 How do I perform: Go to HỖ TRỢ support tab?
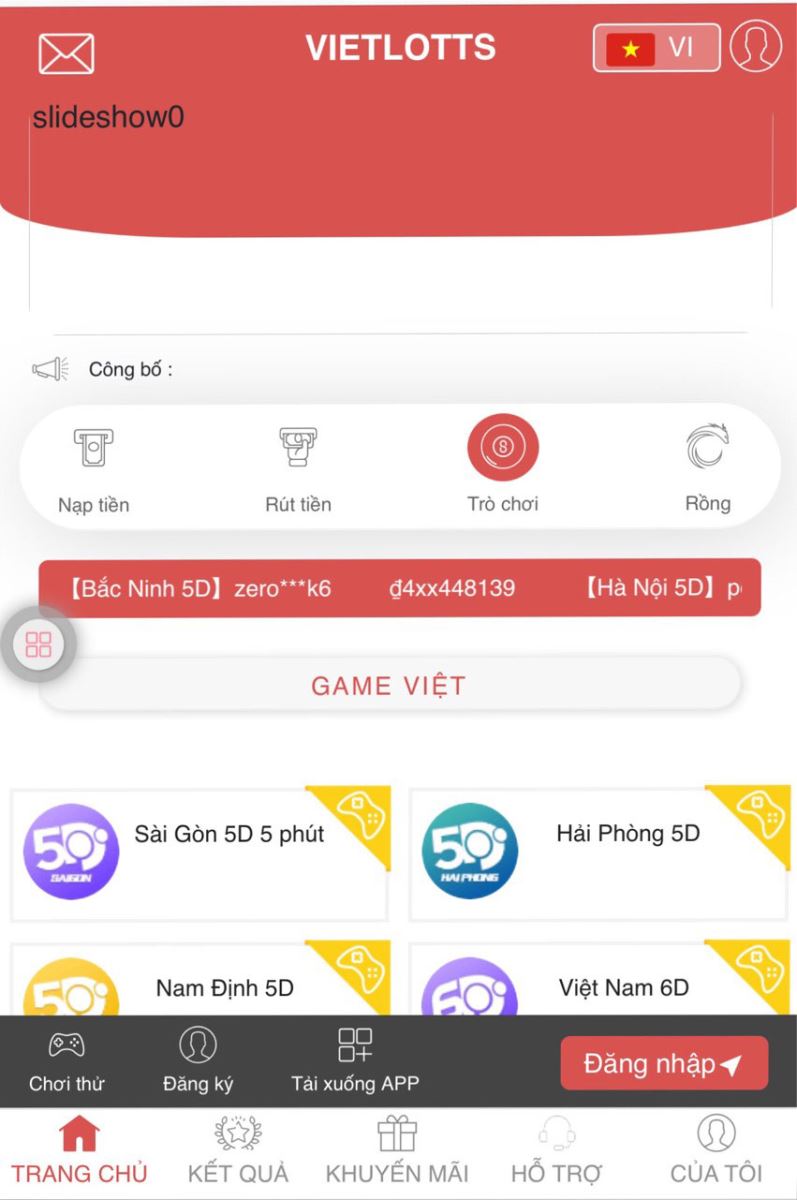556,1150
